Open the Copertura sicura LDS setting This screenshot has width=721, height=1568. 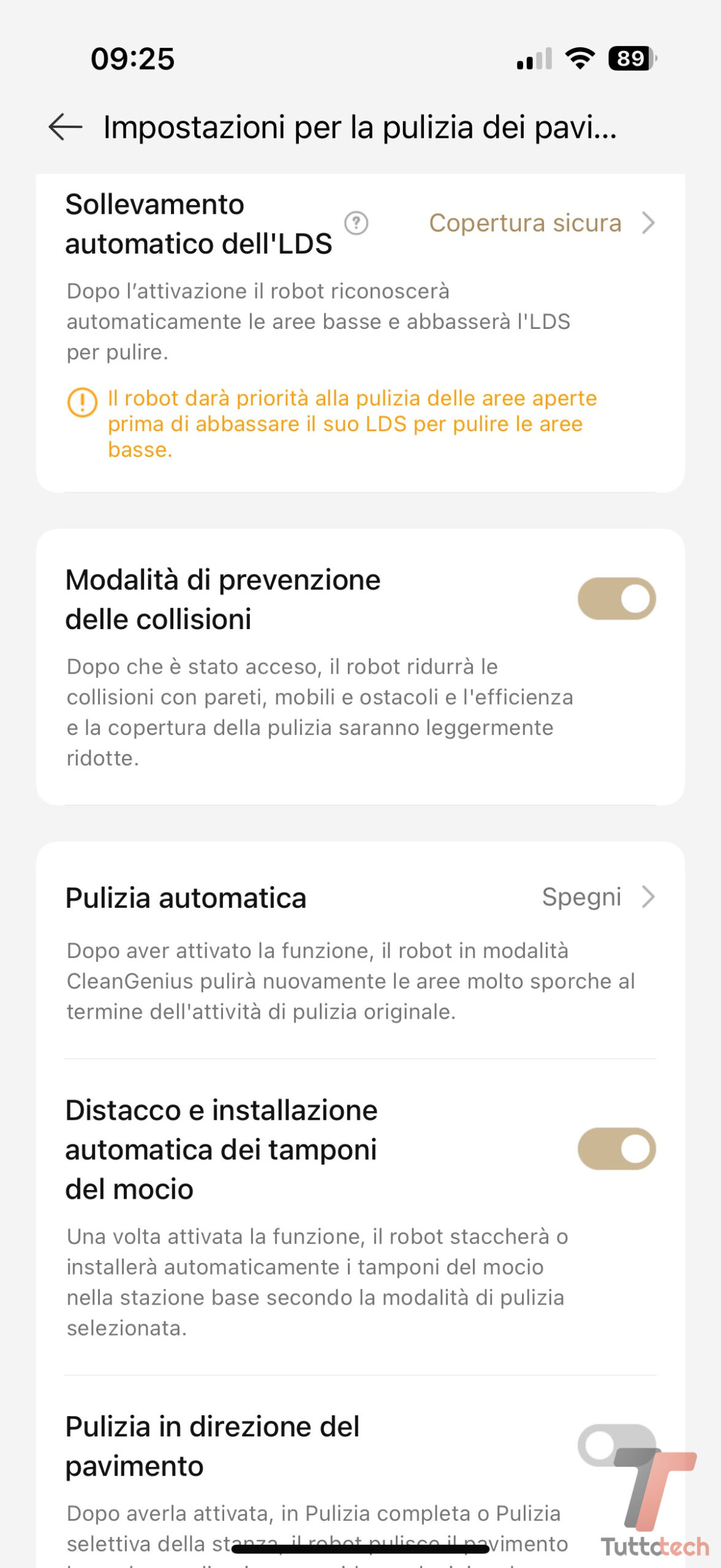[542, 224]
